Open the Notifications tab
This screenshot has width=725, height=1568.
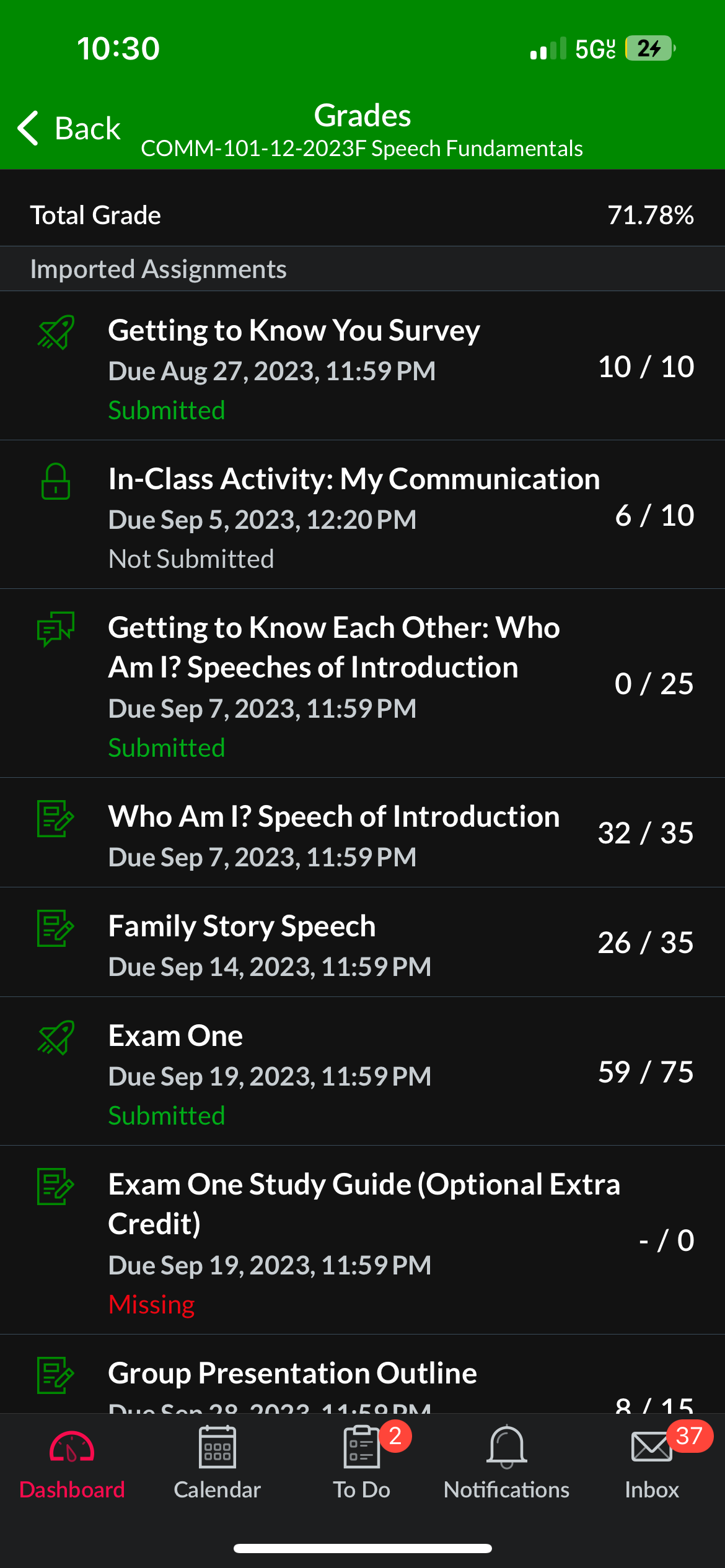pyautogui.click(x=506, y=1465)
